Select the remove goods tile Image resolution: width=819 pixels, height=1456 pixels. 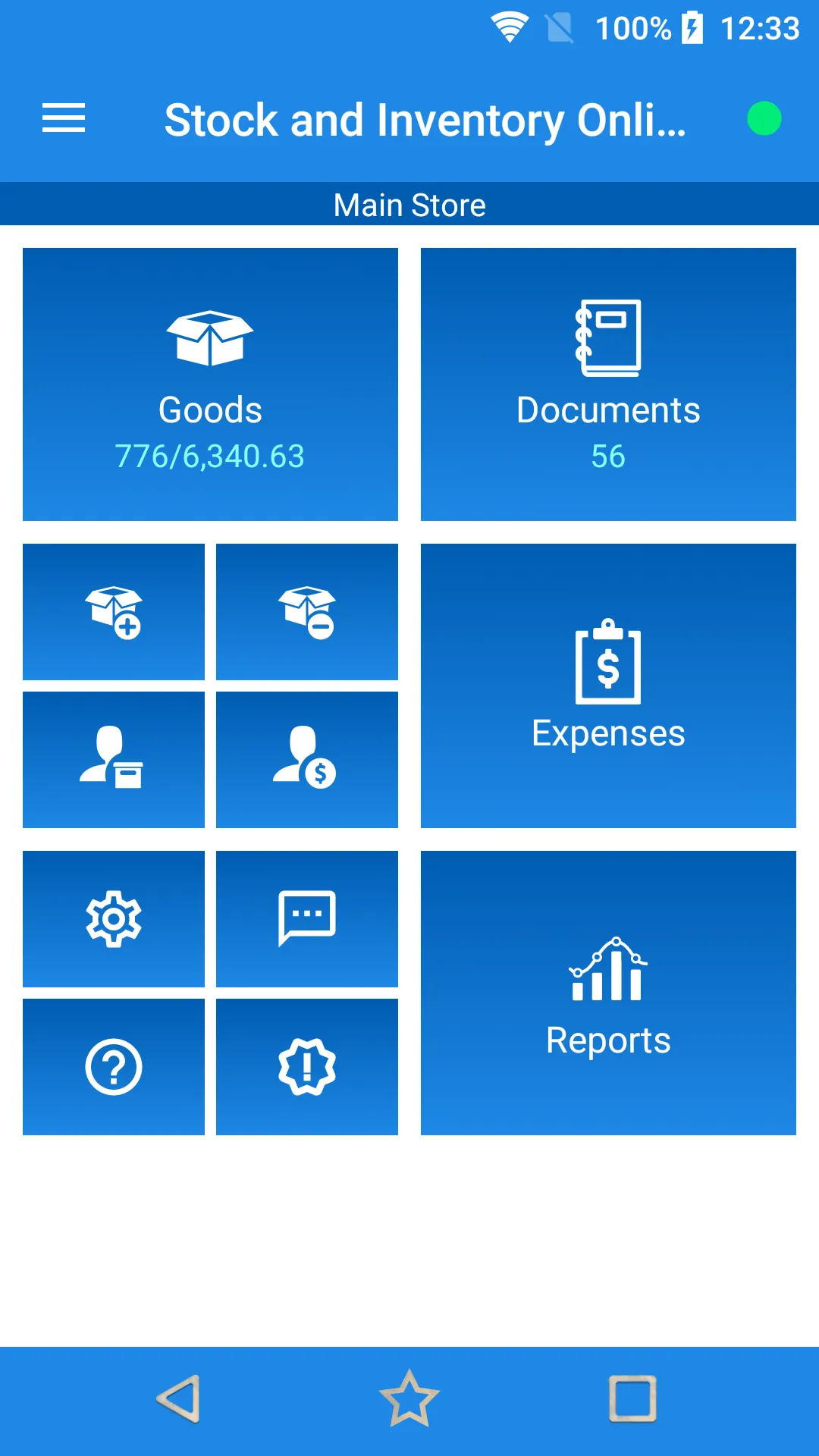point(306,612)
